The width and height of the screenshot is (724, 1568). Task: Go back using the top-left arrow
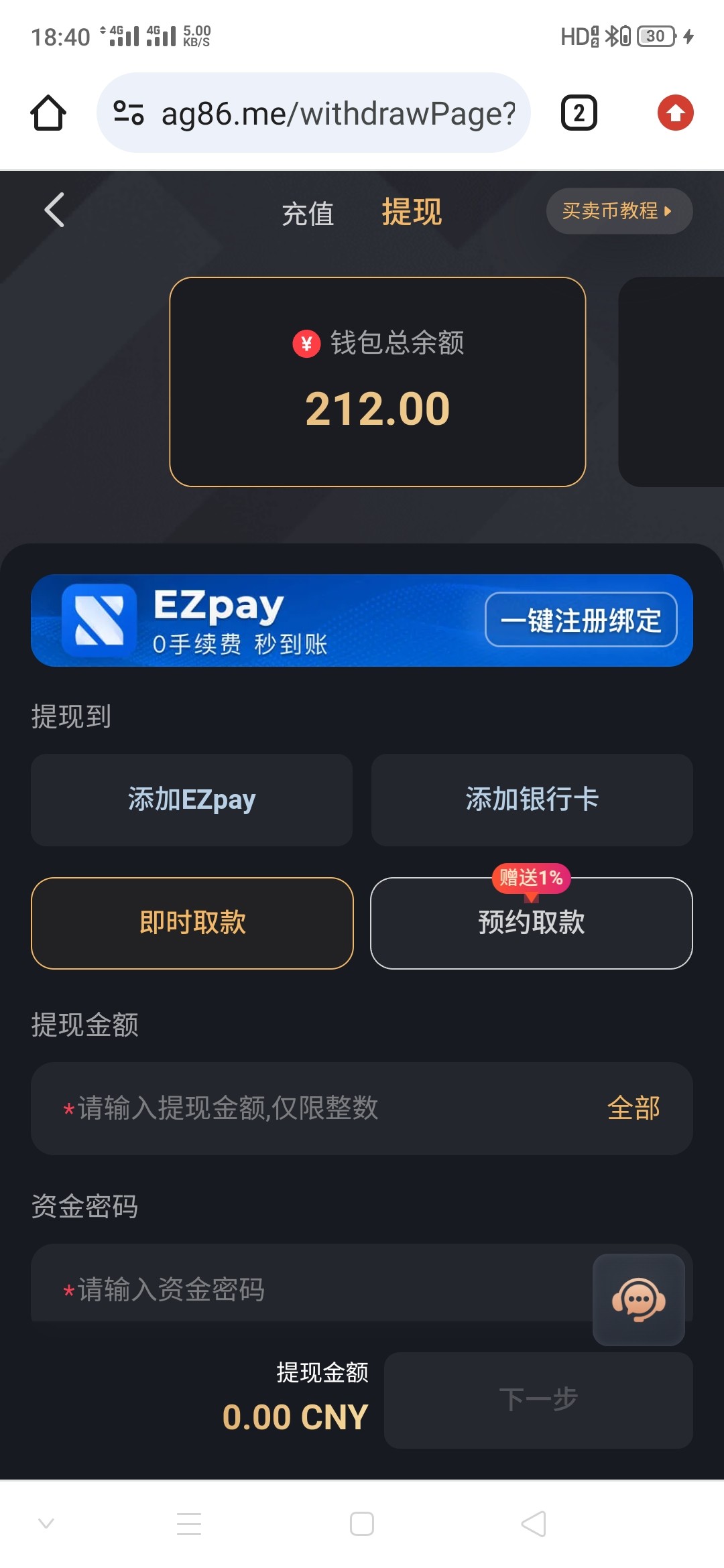click(x=54, y=210)
